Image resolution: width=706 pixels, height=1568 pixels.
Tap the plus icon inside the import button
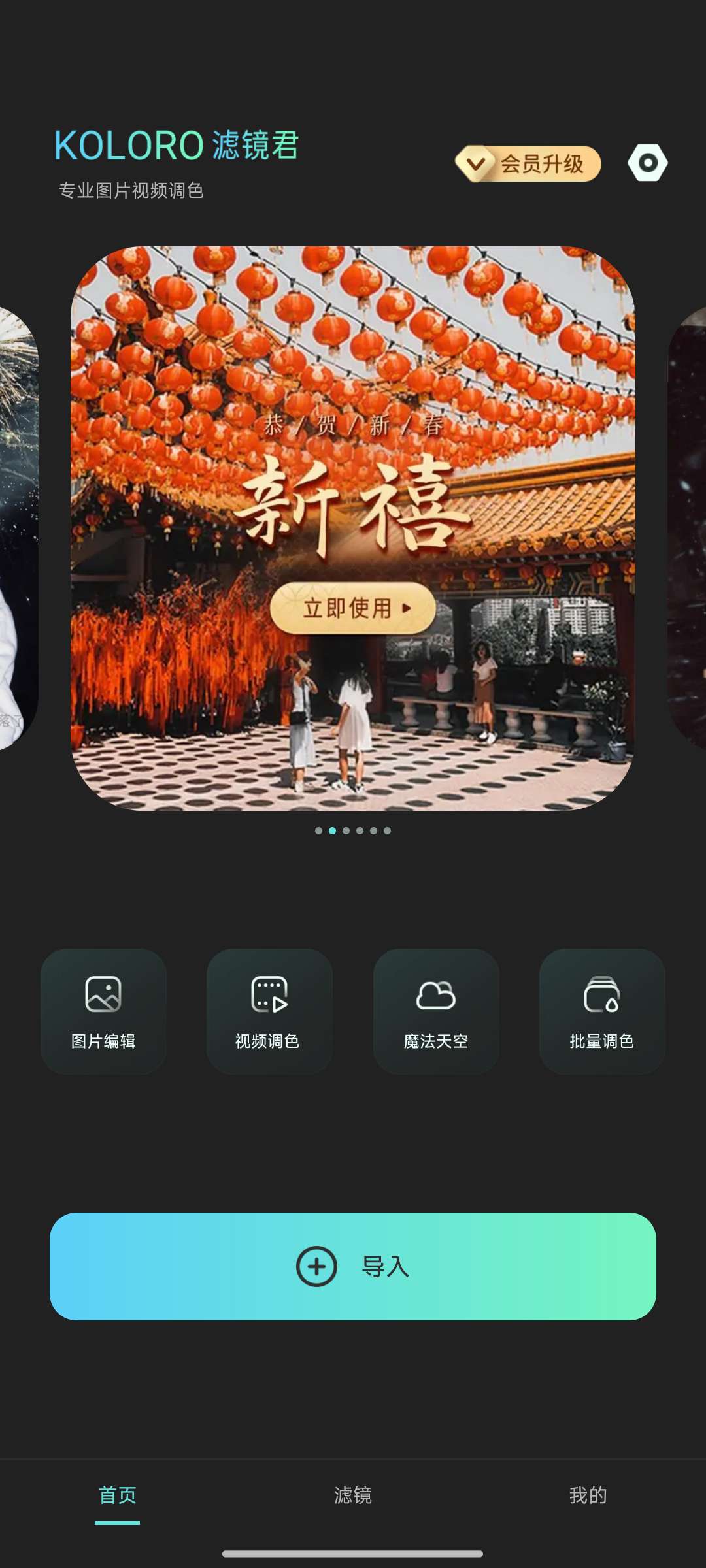(x=316, y=1266)
